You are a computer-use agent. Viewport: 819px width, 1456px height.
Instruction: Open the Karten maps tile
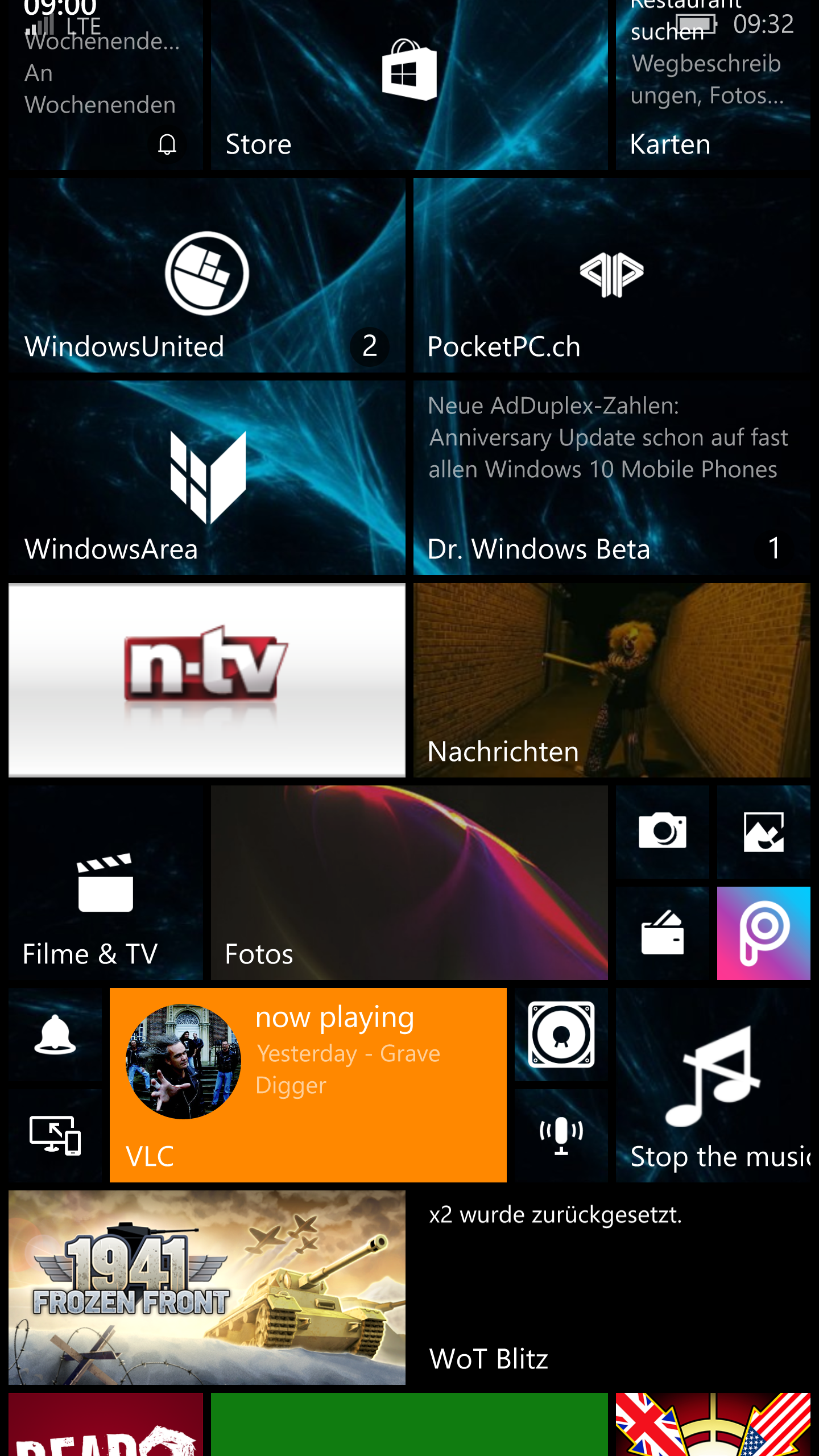pyautogui.click(x=713, y=85)
